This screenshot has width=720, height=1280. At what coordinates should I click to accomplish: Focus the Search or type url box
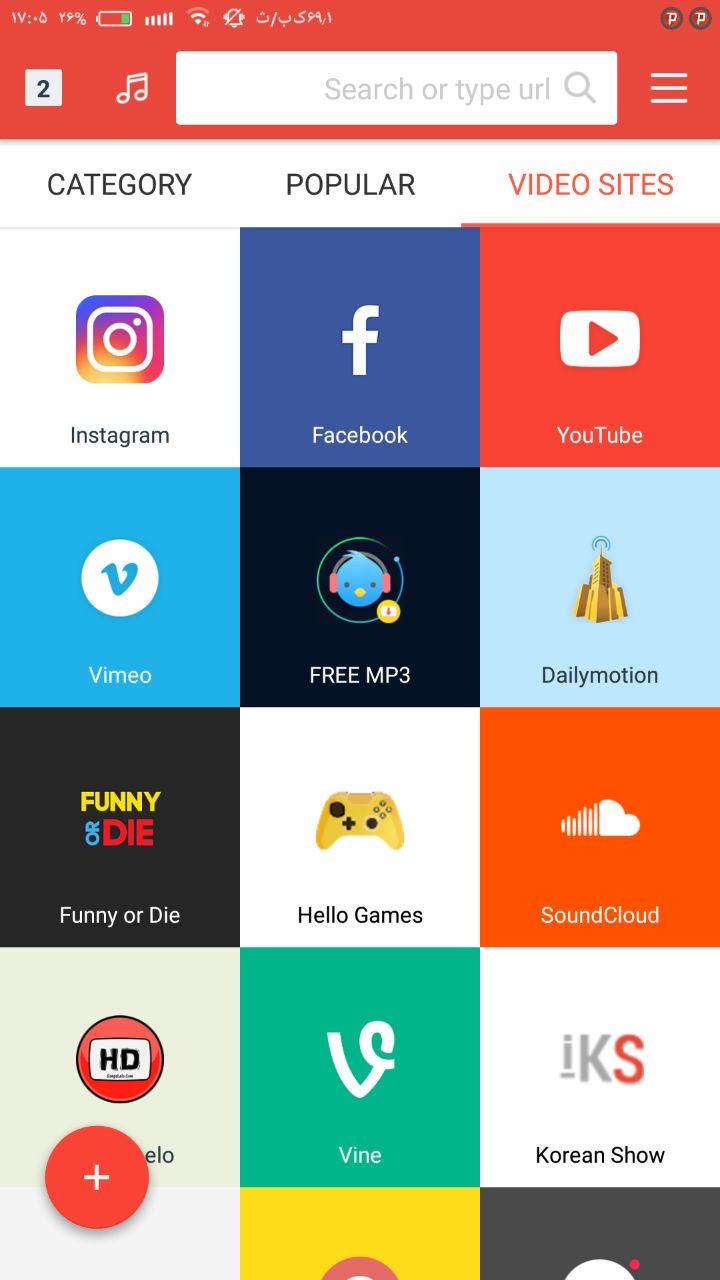click(x=396, y=88)
